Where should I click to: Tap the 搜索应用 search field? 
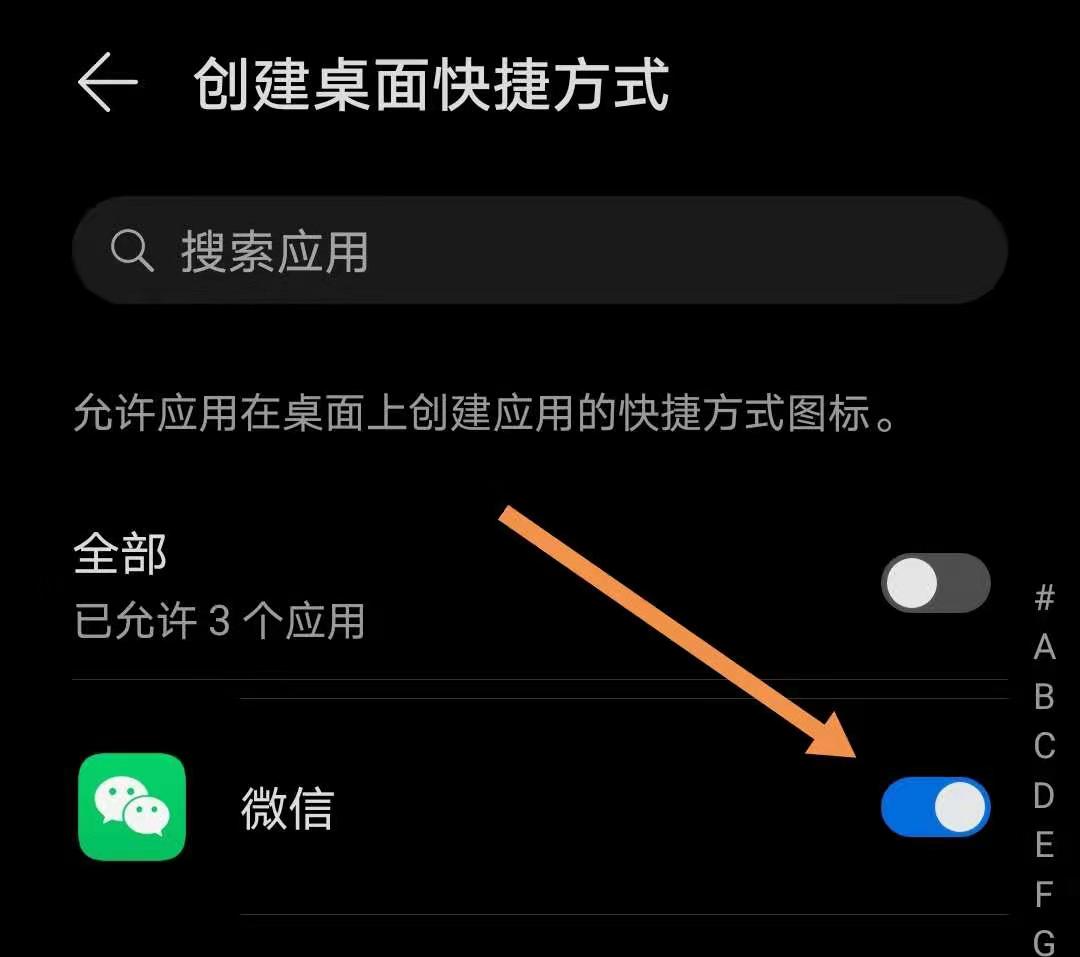click(540, 251)
